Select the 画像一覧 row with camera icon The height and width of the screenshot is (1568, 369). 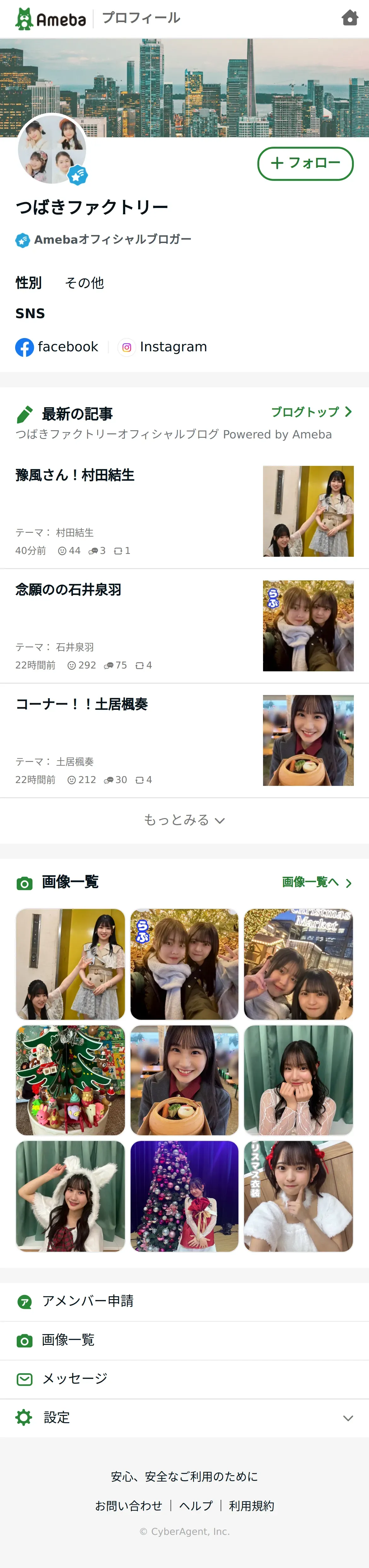[68, 1340]
